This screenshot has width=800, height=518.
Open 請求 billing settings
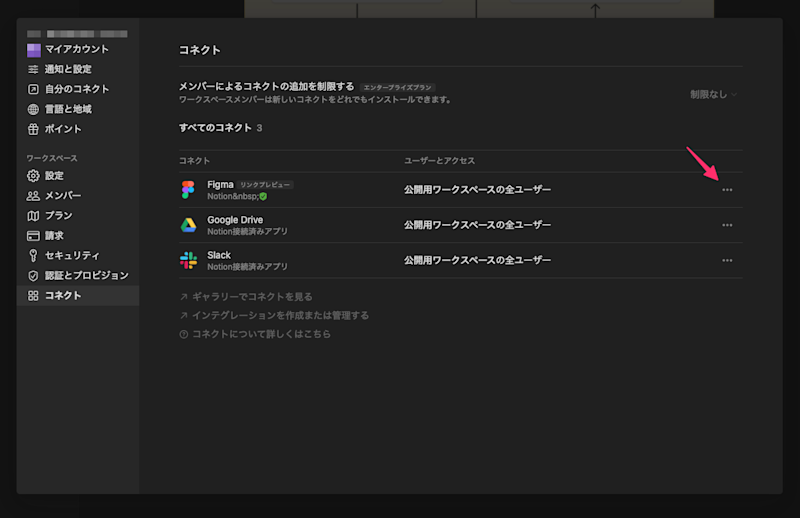54,236
